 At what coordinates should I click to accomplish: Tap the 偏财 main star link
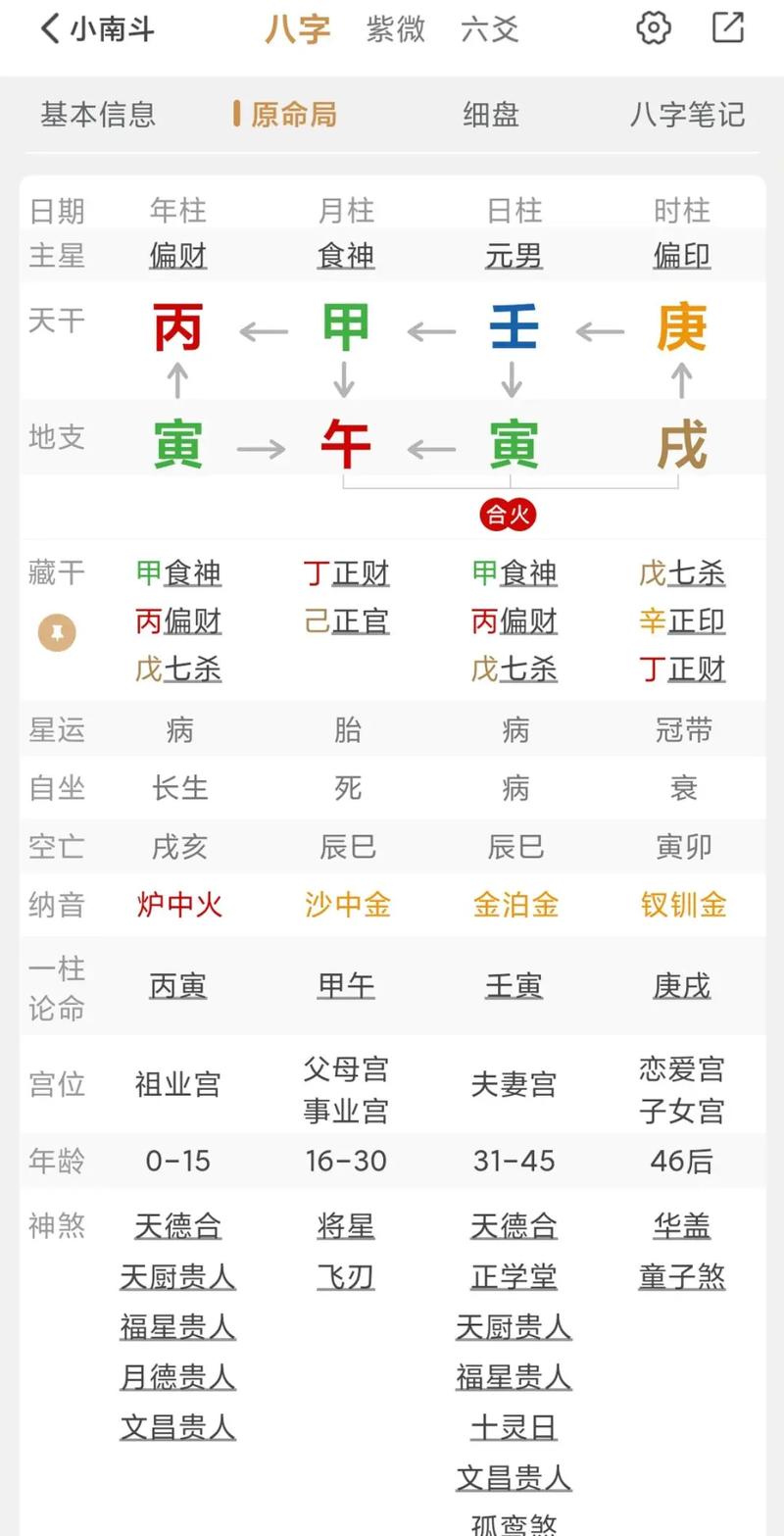point(178,257)
